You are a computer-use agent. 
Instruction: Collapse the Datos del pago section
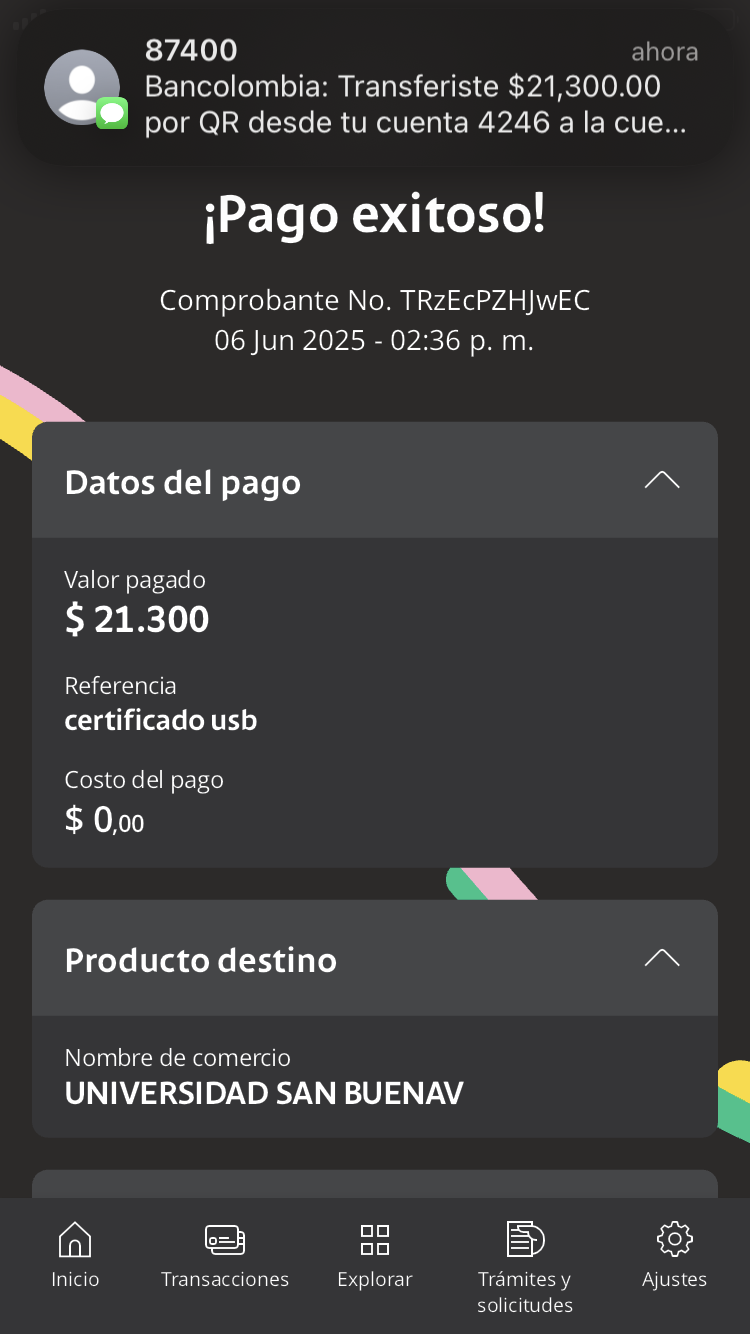point(661,481)
